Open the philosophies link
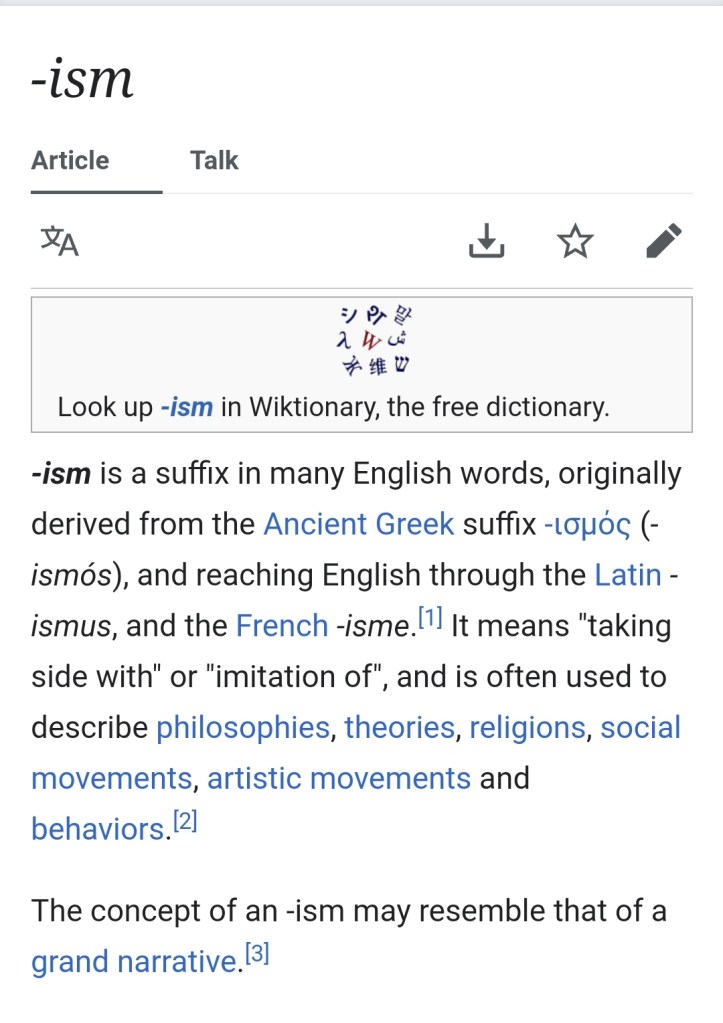This screenshot has height=1023, width=723. click(x=243, y=727)
